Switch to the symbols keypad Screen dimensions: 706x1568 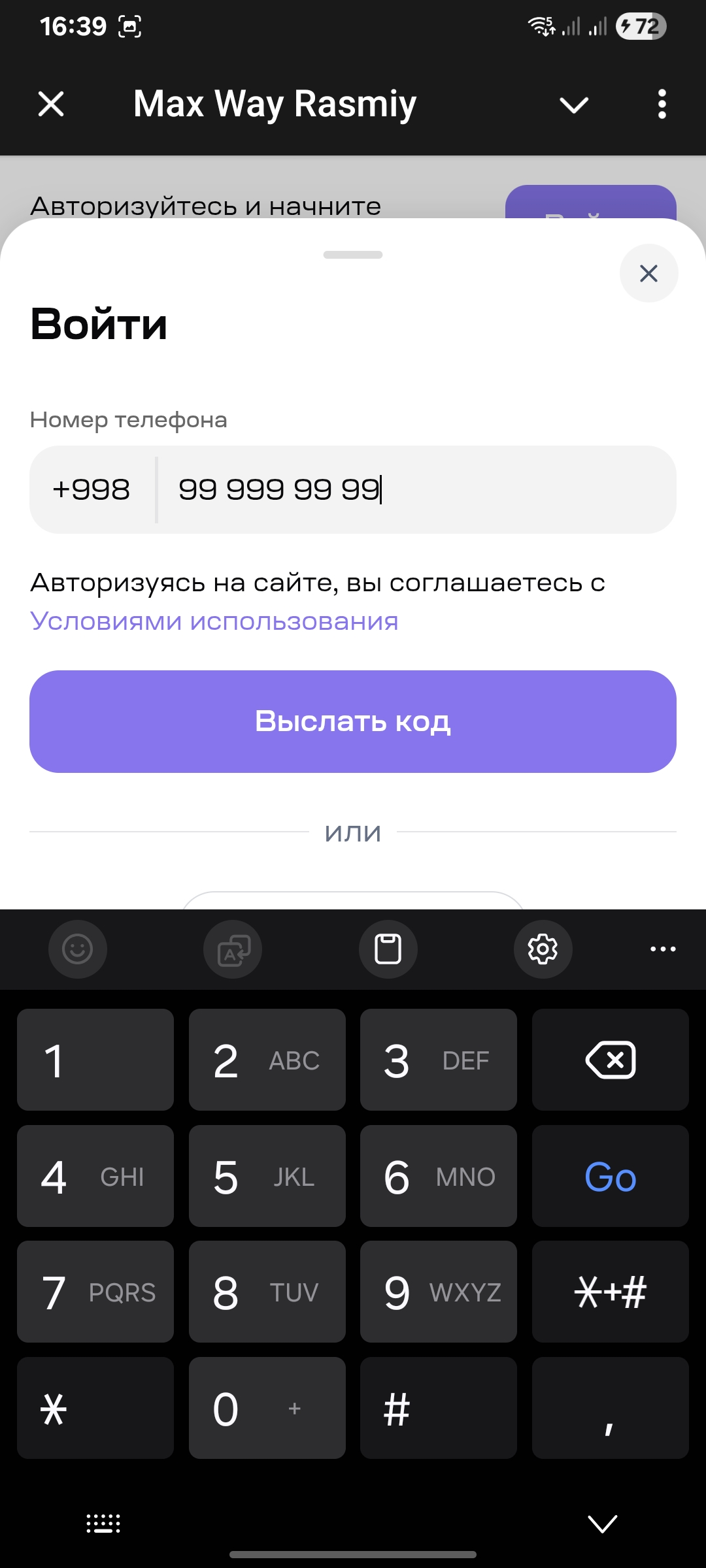[610, 1292]
